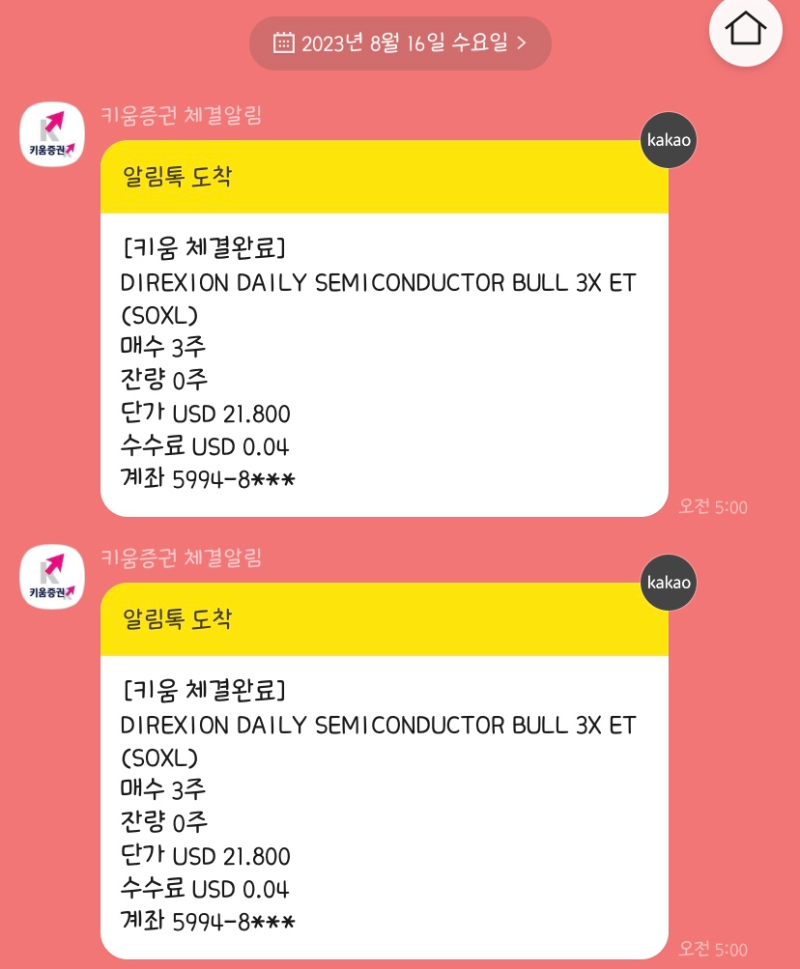Click the kakao channel badge on second message
800x969 pixels.
tap(666, 582)
